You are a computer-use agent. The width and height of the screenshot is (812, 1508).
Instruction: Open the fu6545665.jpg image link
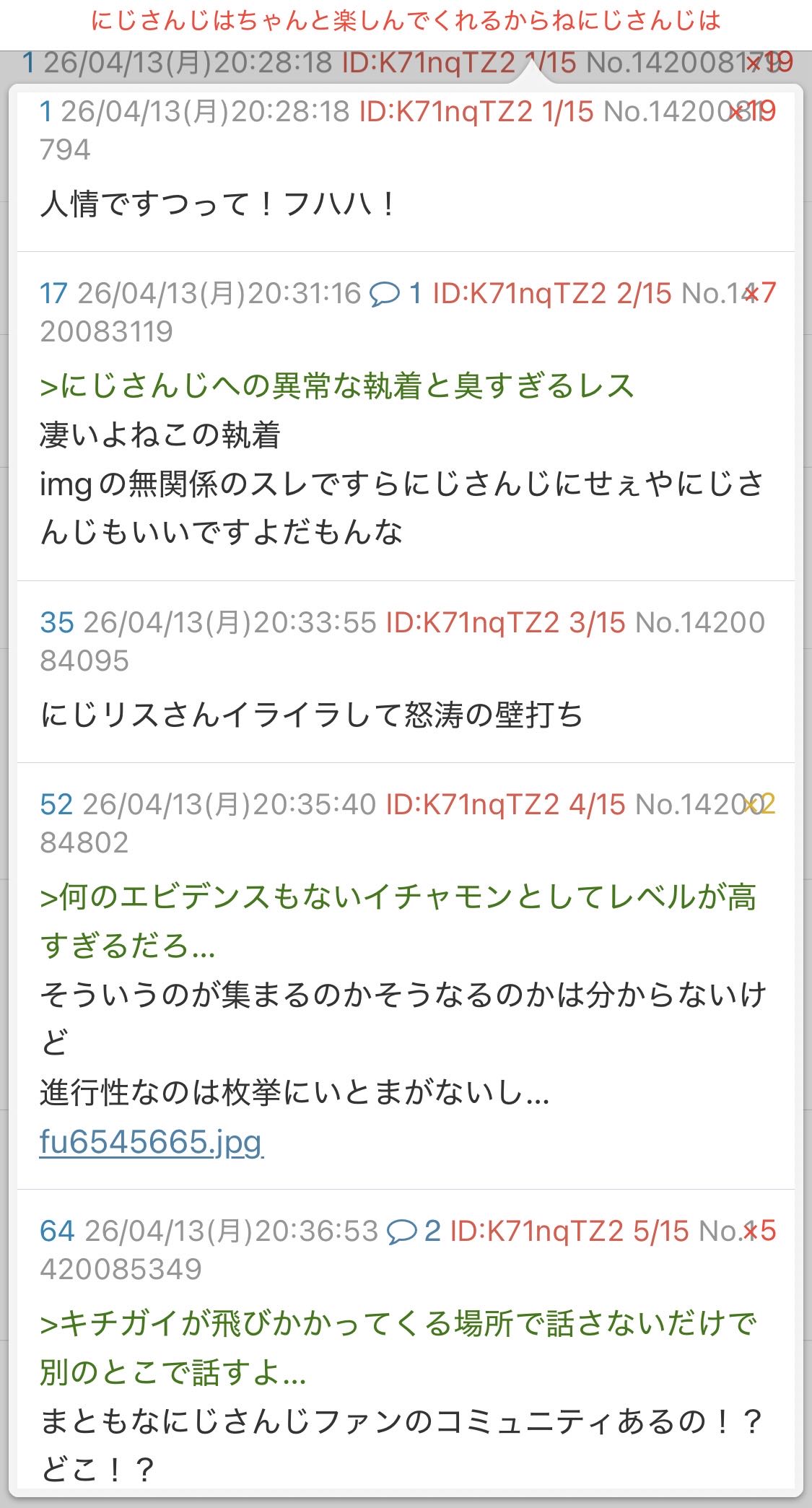151,1141
